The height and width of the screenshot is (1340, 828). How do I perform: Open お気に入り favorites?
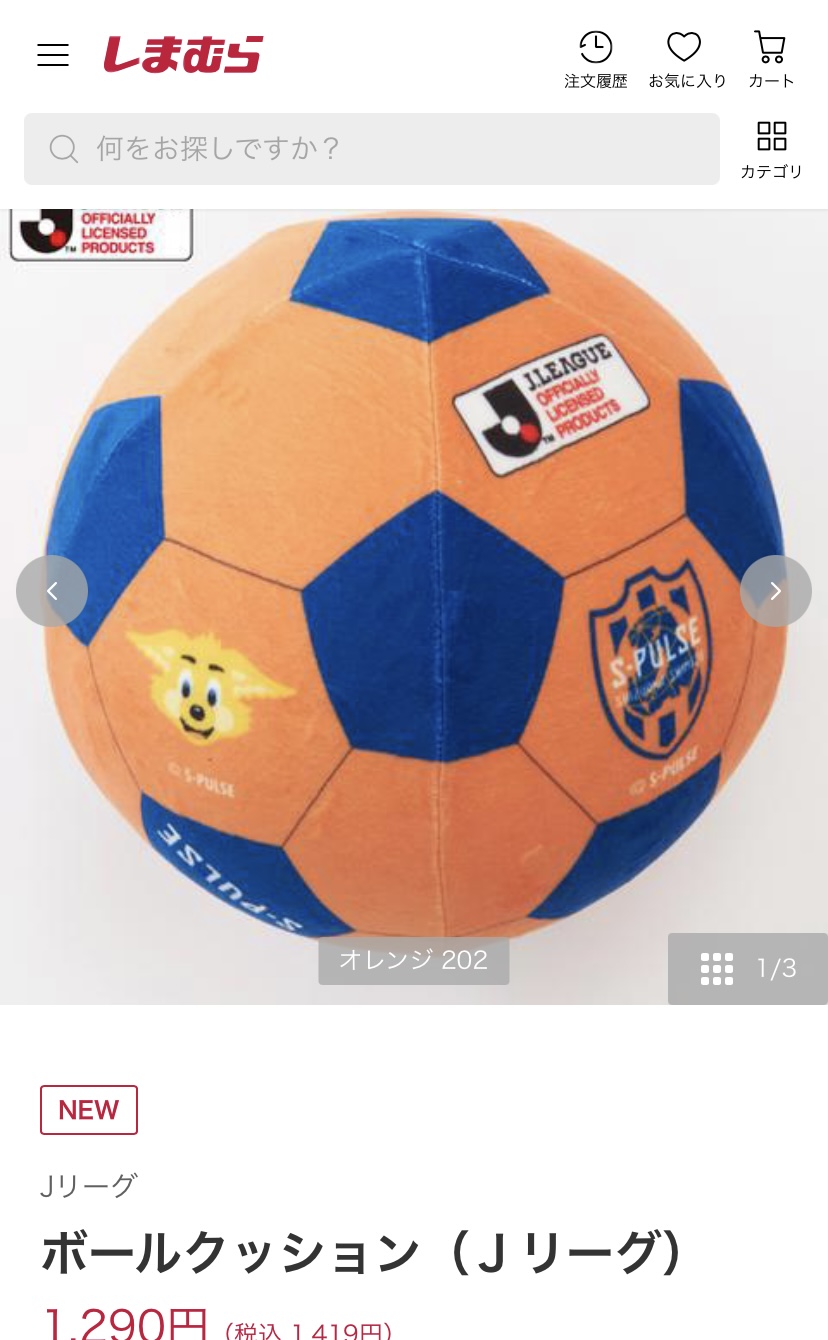pyautogui.click(x=687, y=60)
